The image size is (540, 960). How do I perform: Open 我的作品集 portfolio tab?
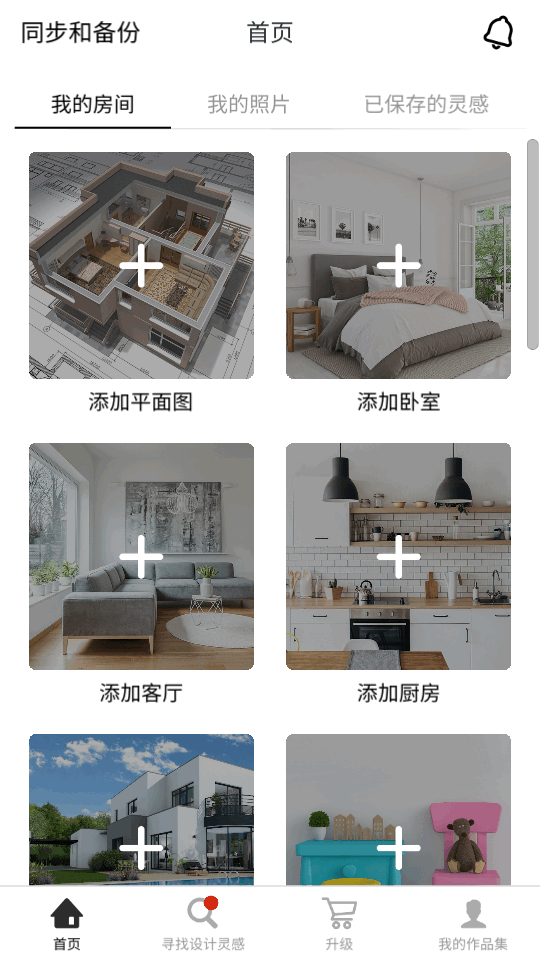pyautogui.click(x=473, y=923)
